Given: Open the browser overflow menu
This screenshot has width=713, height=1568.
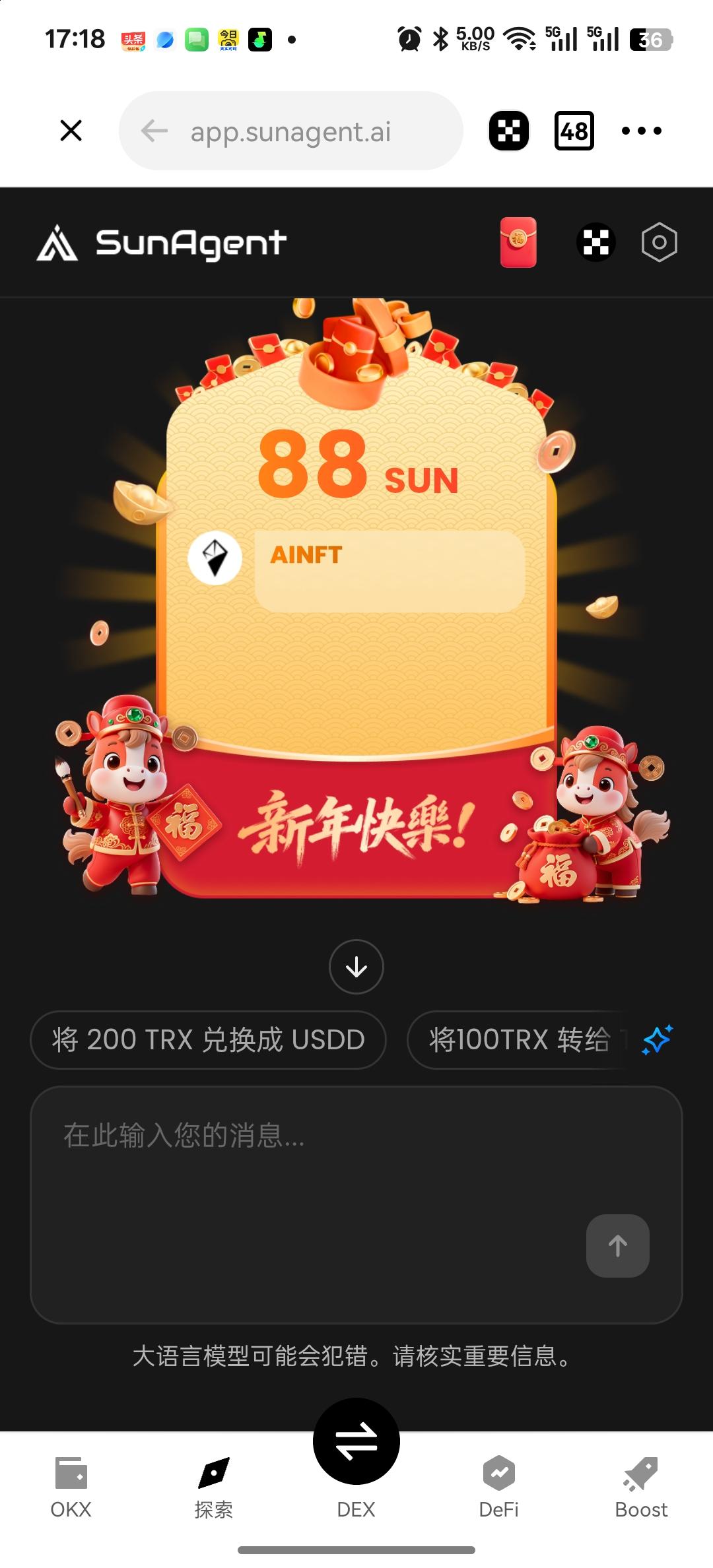Looking at the screenshot, I should 641,131.
